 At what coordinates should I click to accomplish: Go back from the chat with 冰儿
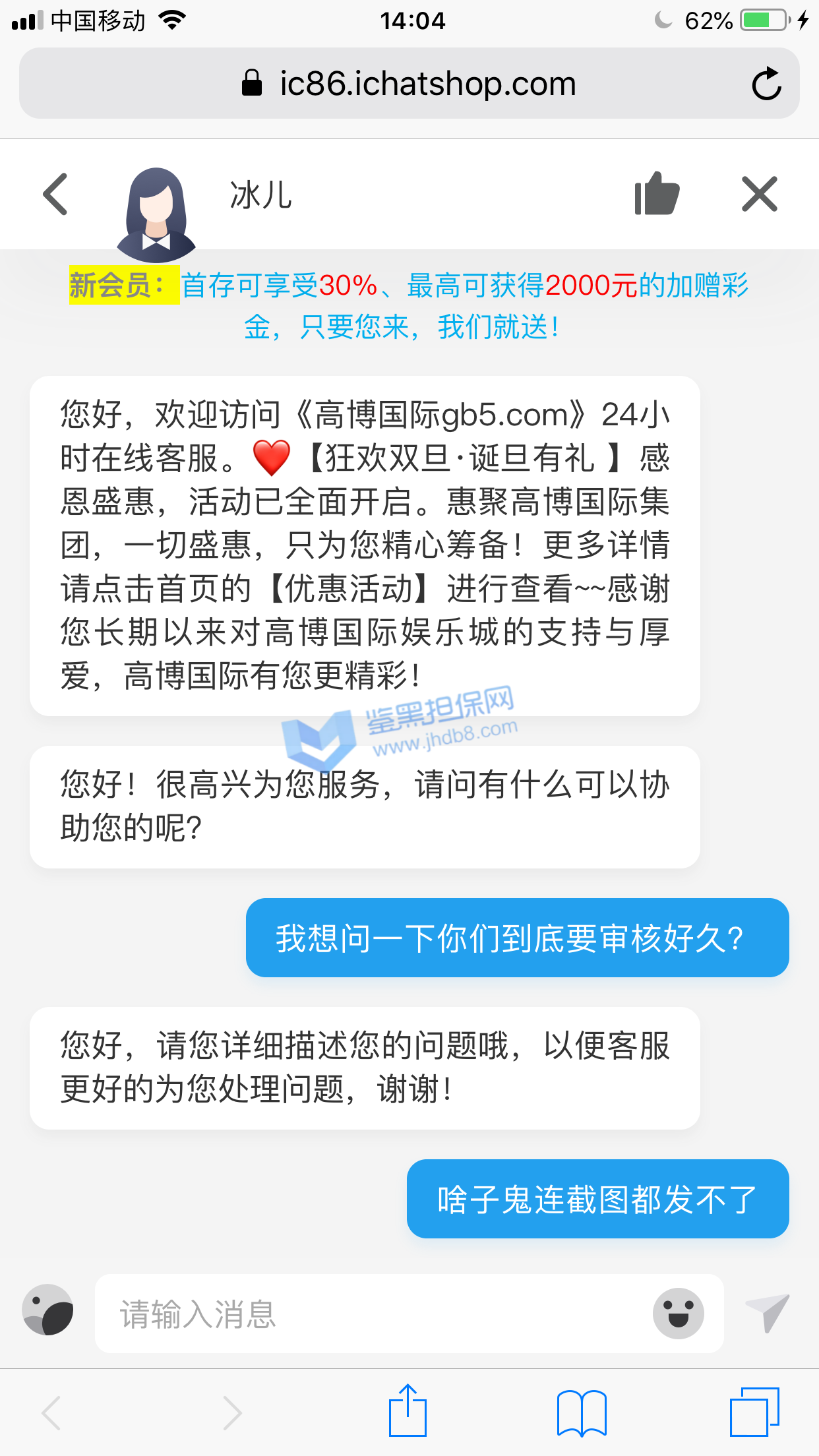55,194
